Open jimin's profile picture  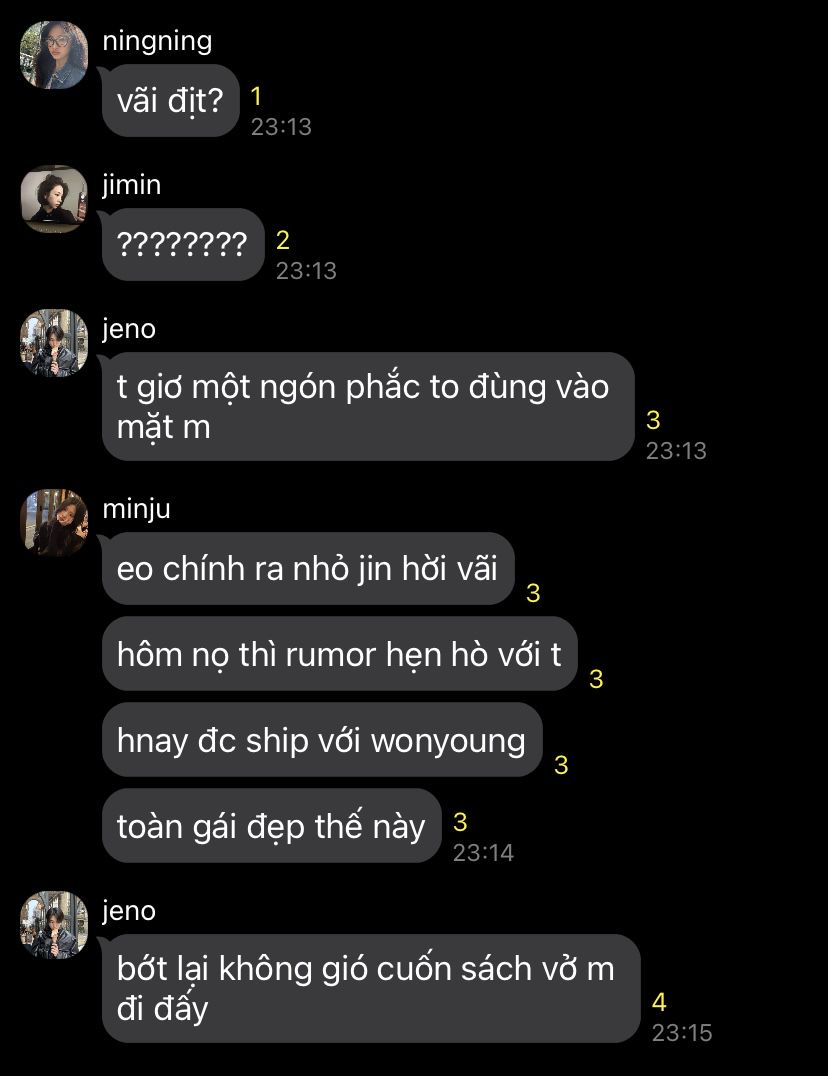point(54,198)
